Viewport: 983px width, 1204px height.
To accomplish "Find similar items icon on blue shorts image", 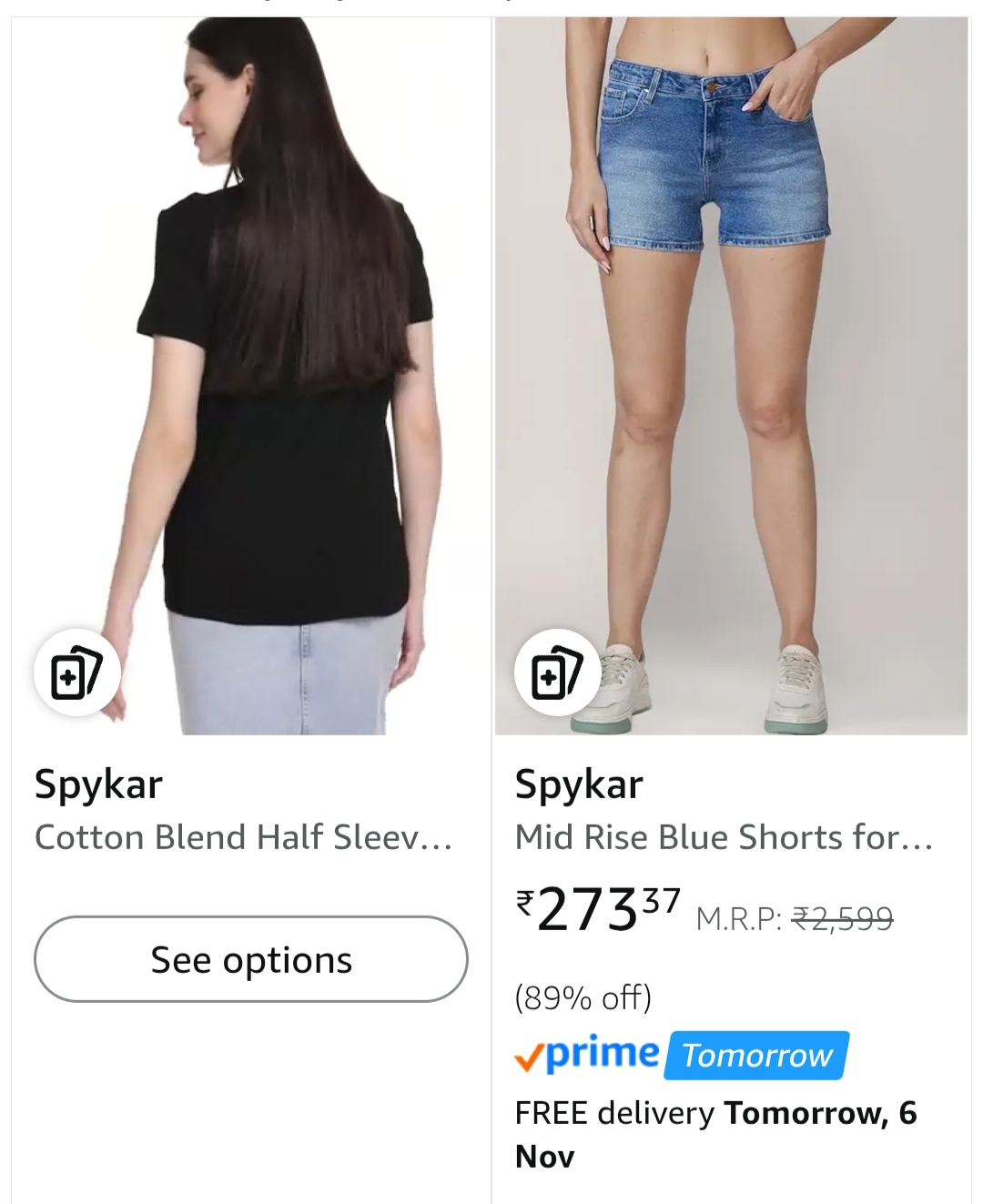I will pyautogui.click(x=557, y=673).
